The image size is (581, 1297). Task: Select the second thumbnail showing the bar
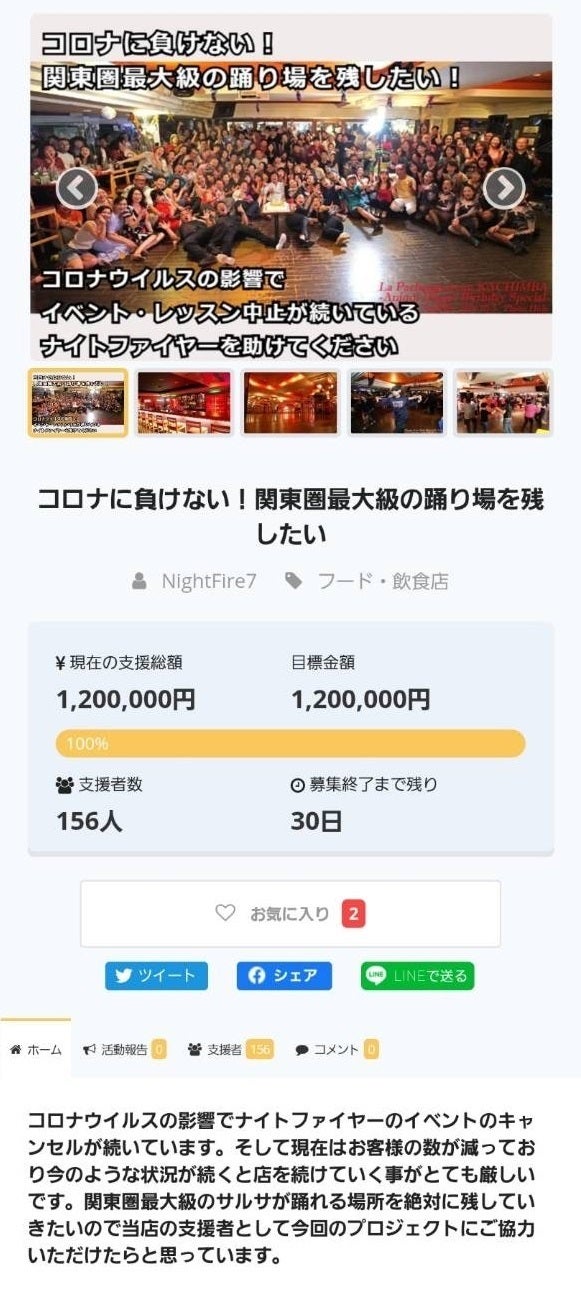(x=184, y=403)
